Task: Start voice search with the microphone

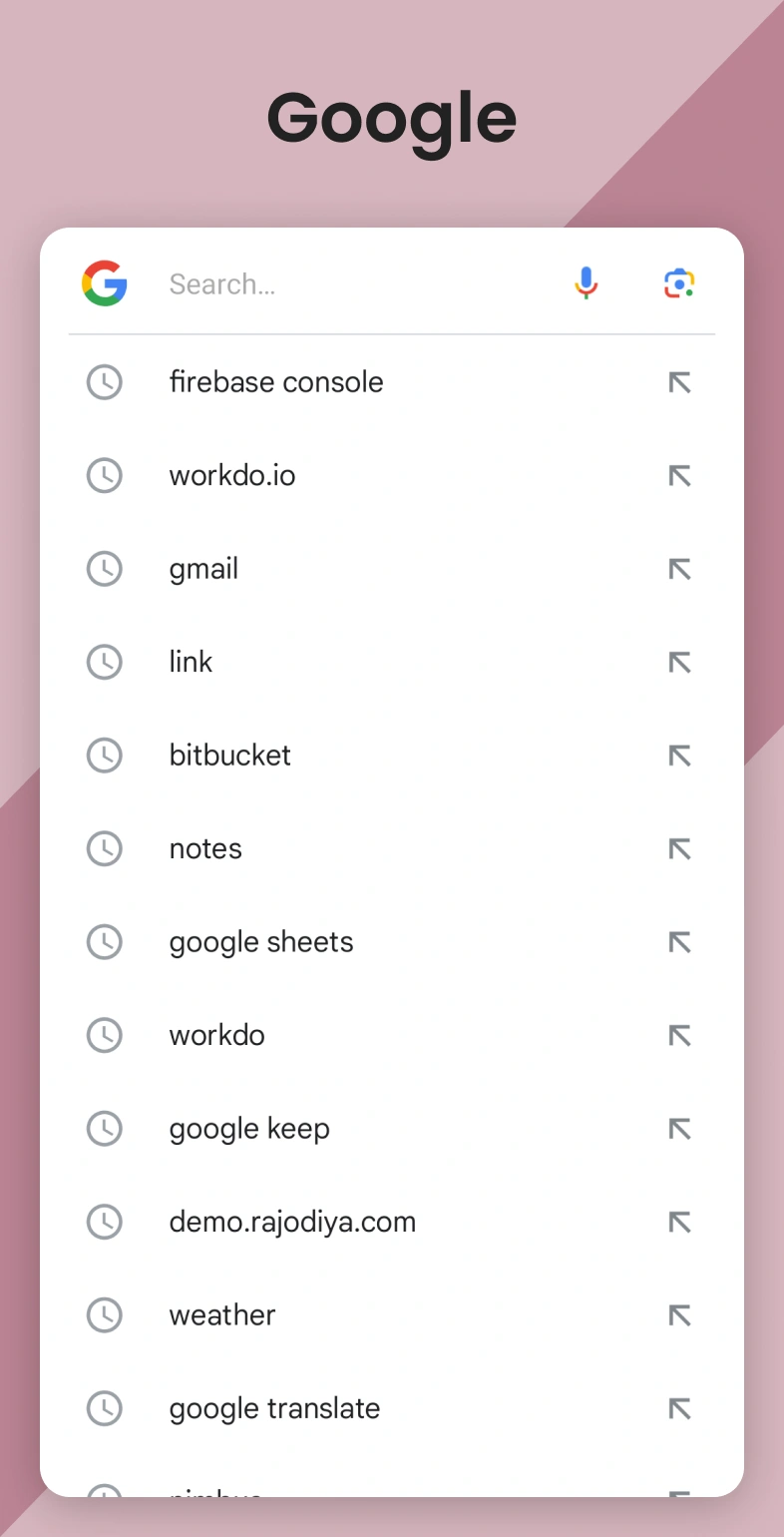Action: (x=587, y=283)
